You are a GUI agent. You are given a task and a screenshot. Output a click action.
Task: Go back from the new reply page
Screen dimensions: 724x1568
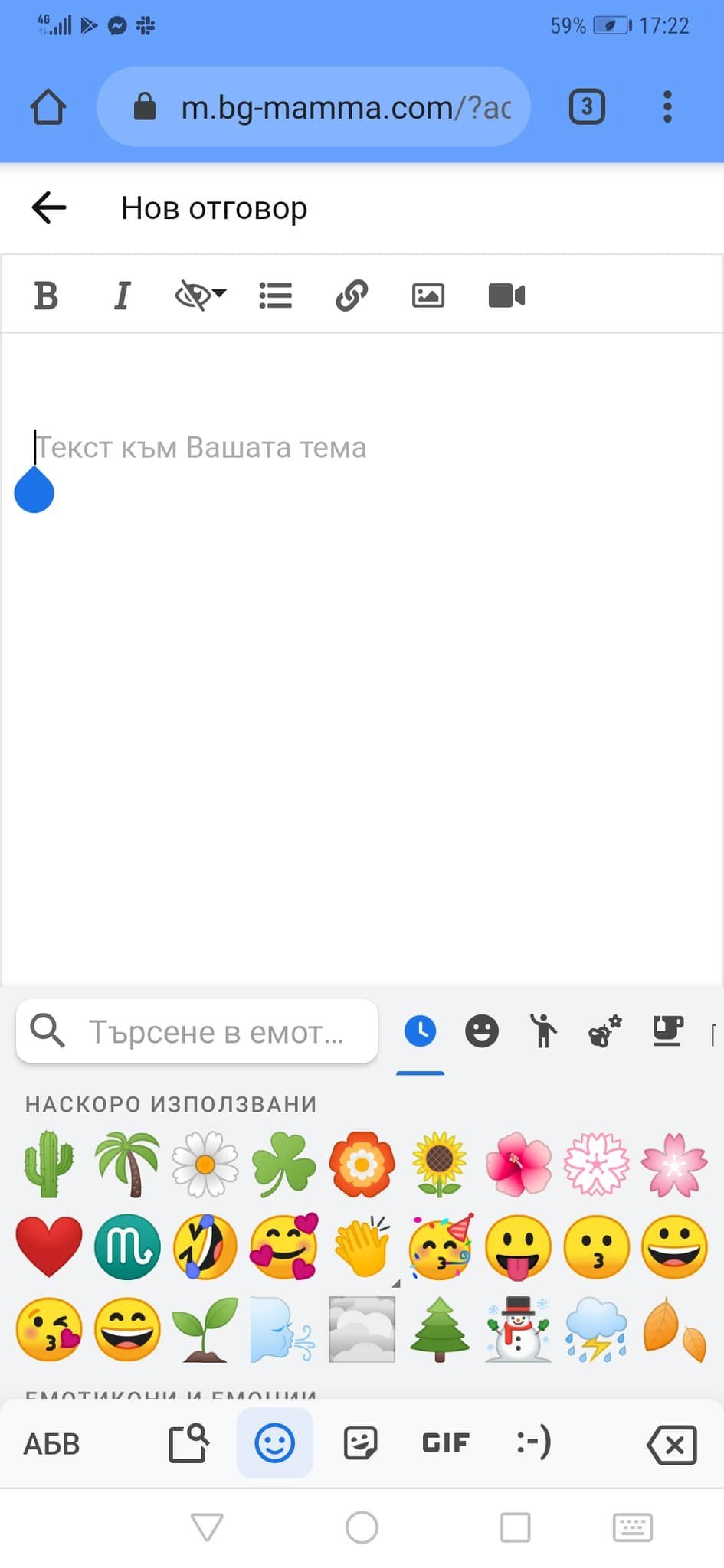(x=49, y=207)
